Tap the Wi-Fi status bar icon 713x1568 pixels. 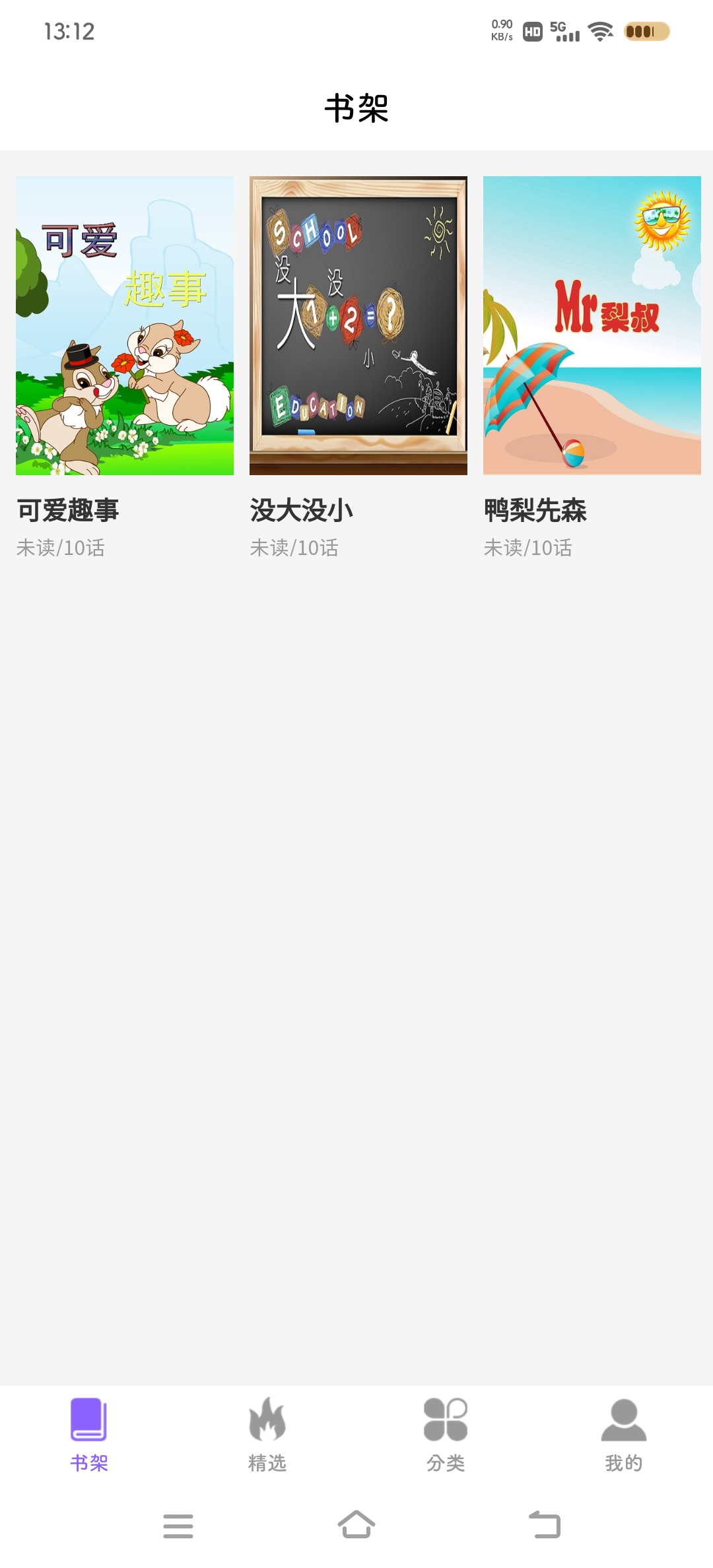coord(599,31)
